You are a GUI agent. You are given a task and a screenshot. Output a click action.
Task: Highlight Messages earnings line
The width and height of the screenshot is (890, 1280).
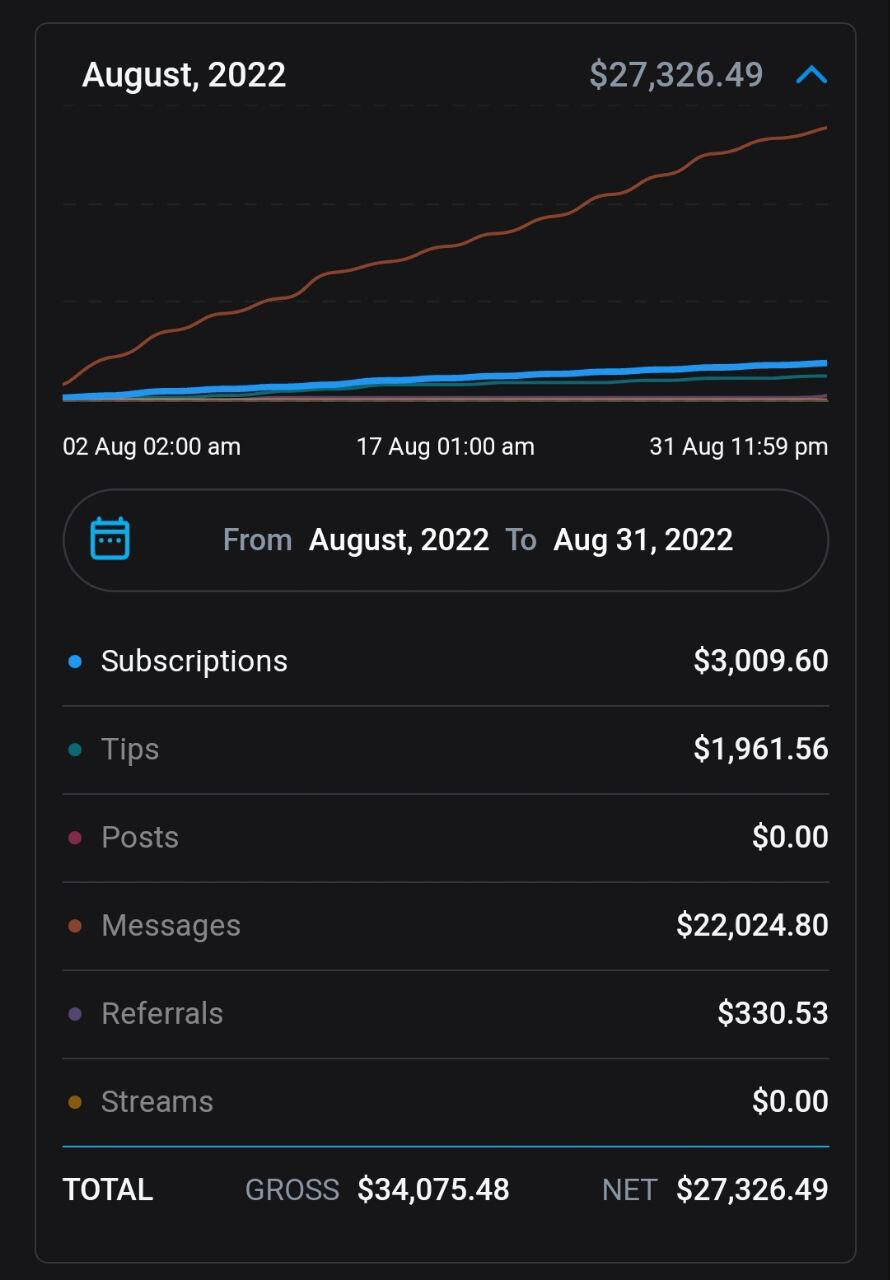[170, 925]
